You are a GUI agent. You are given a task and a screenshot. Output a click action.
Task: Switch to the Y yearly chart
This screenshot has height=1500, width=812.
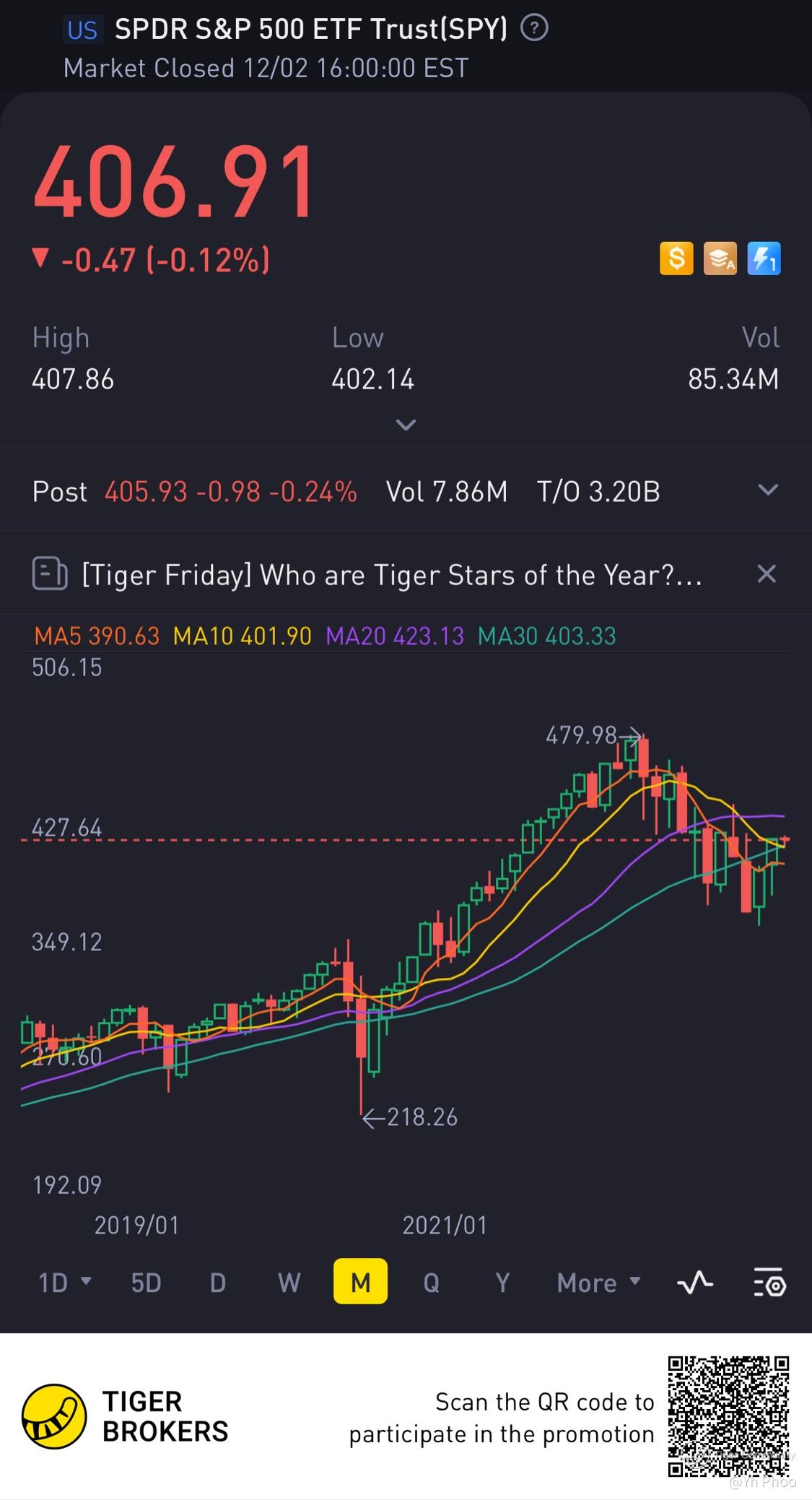point(502,1283)
